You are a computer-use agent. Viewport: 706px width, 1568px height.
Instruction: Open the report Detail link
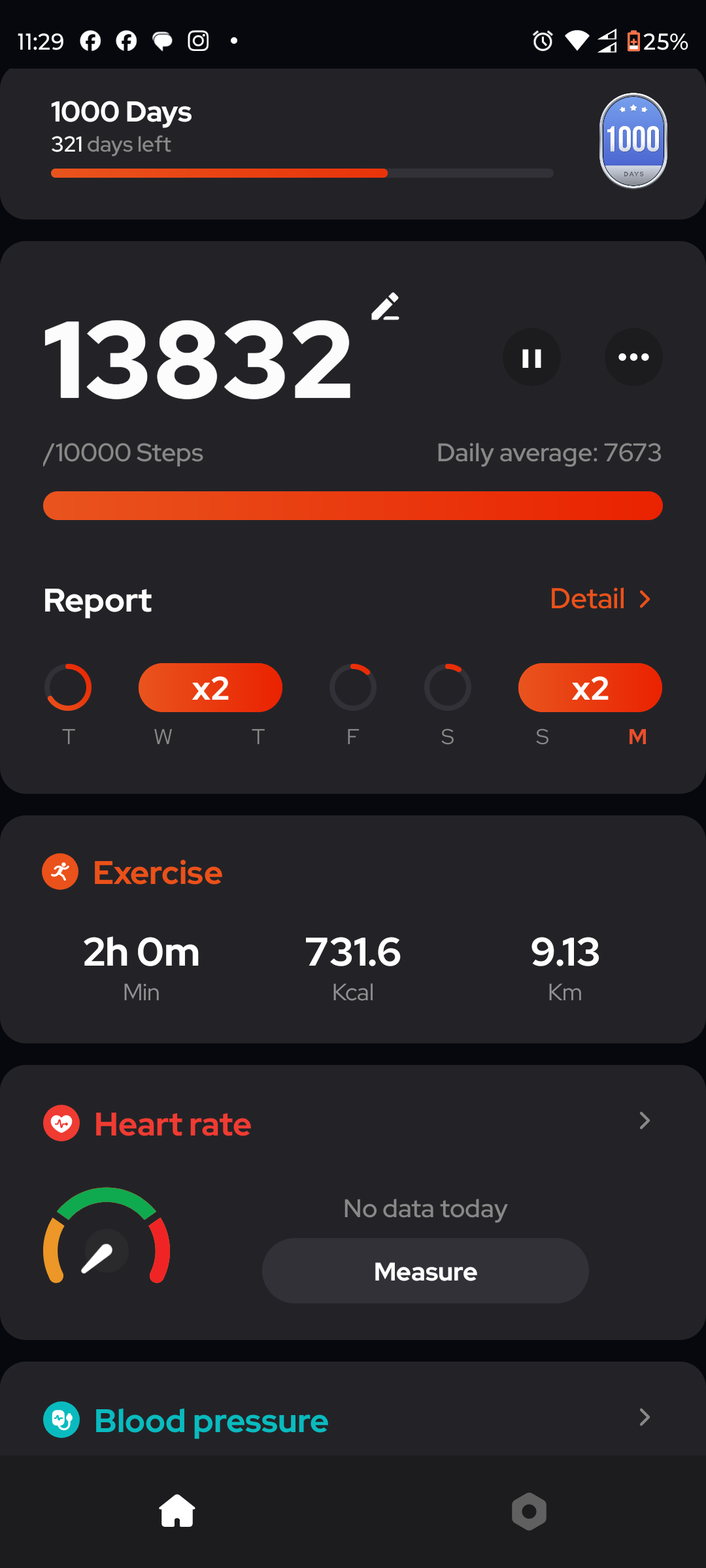[x=600, y=598]
